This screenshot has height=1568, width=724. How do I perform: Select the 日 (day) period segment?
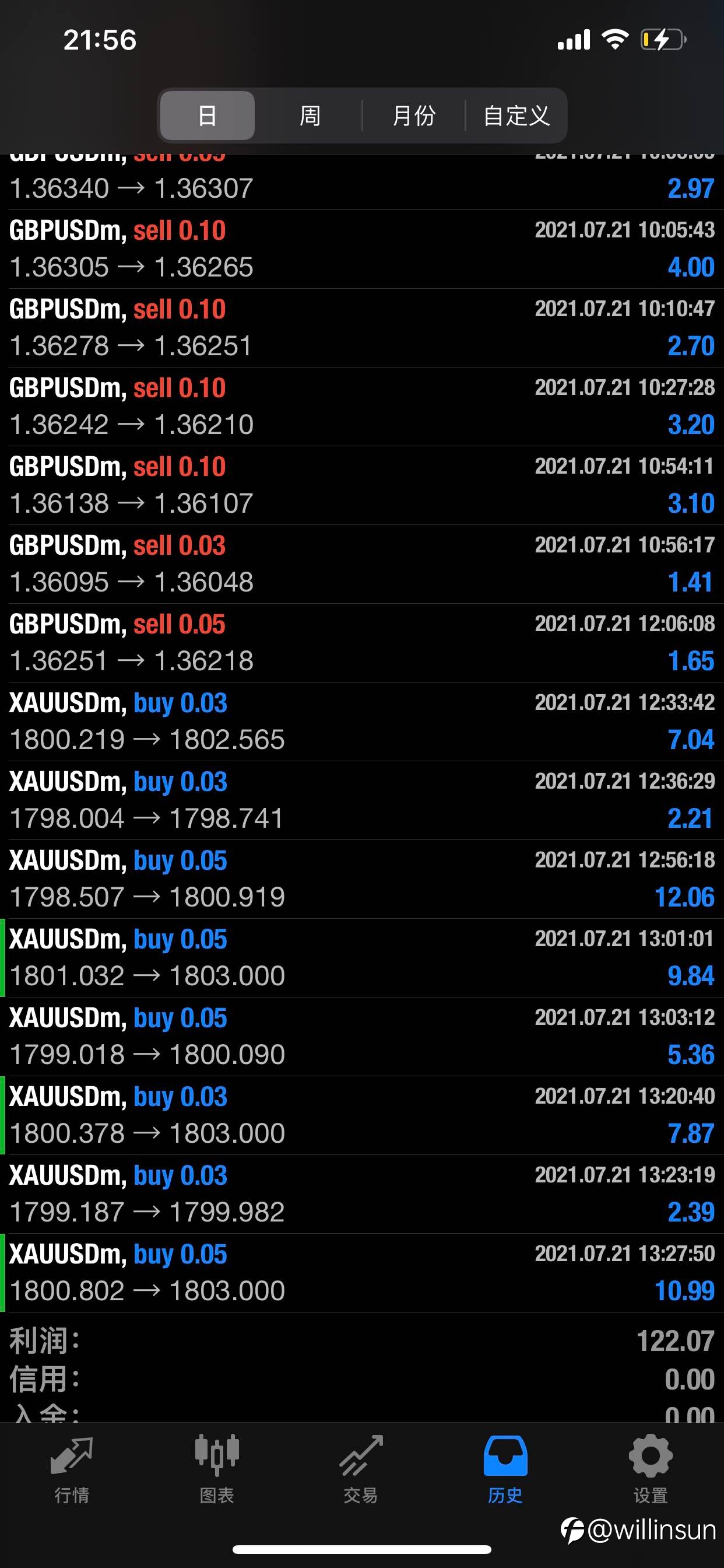[208, 116]
